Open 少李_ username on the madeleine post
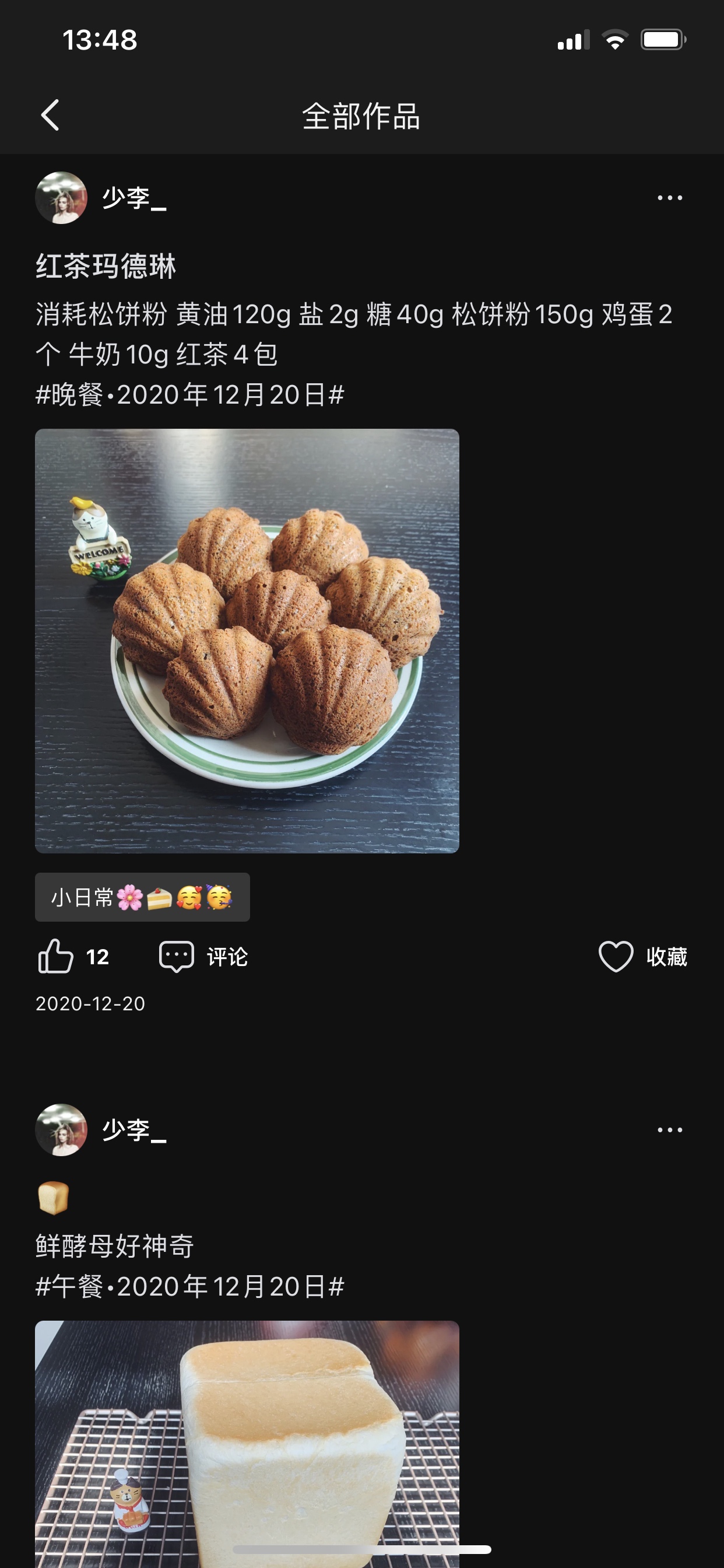Screen dimensions: 724x1568 tap(134, 198)
